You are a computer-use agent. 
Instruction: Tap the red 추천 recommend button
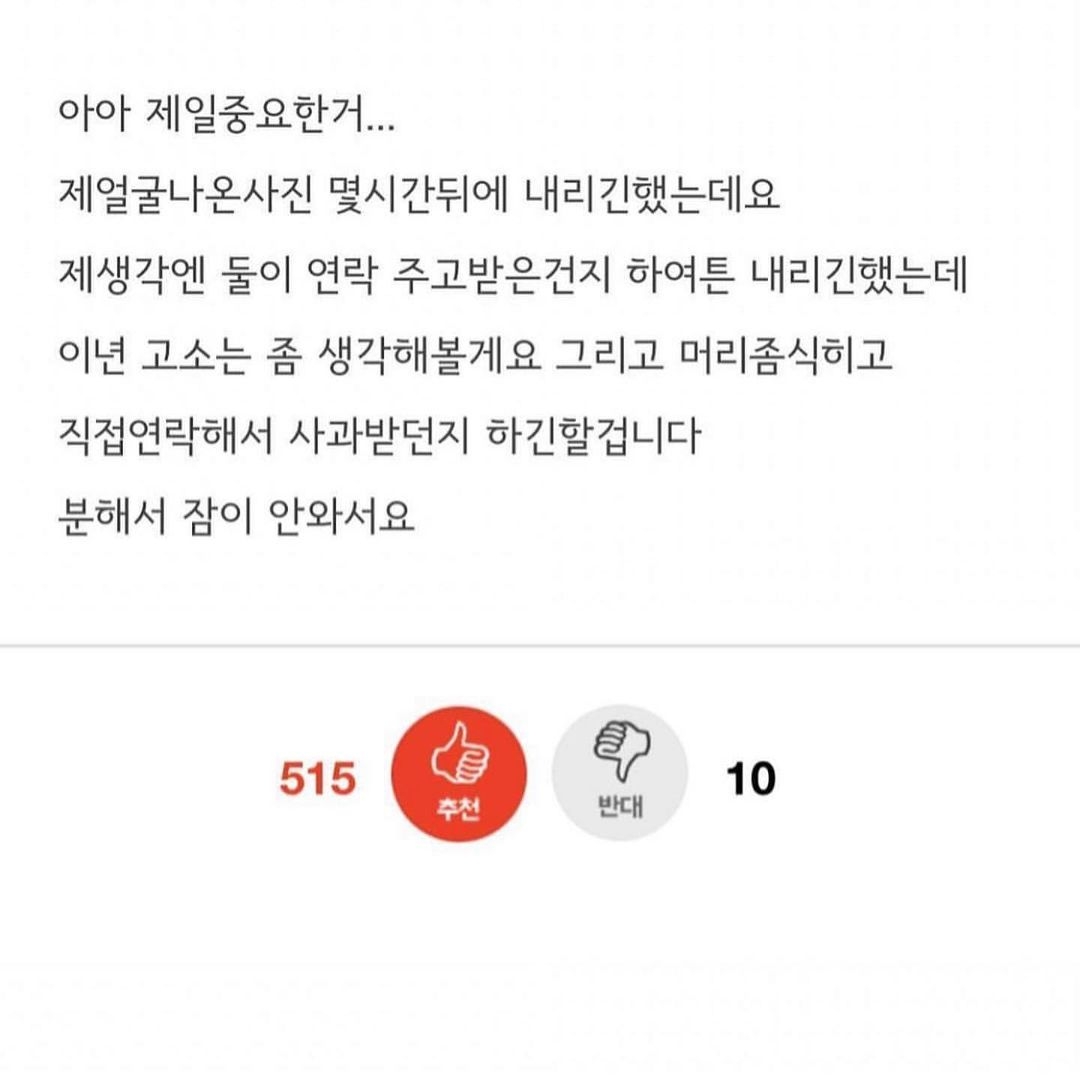click(460, 778)
